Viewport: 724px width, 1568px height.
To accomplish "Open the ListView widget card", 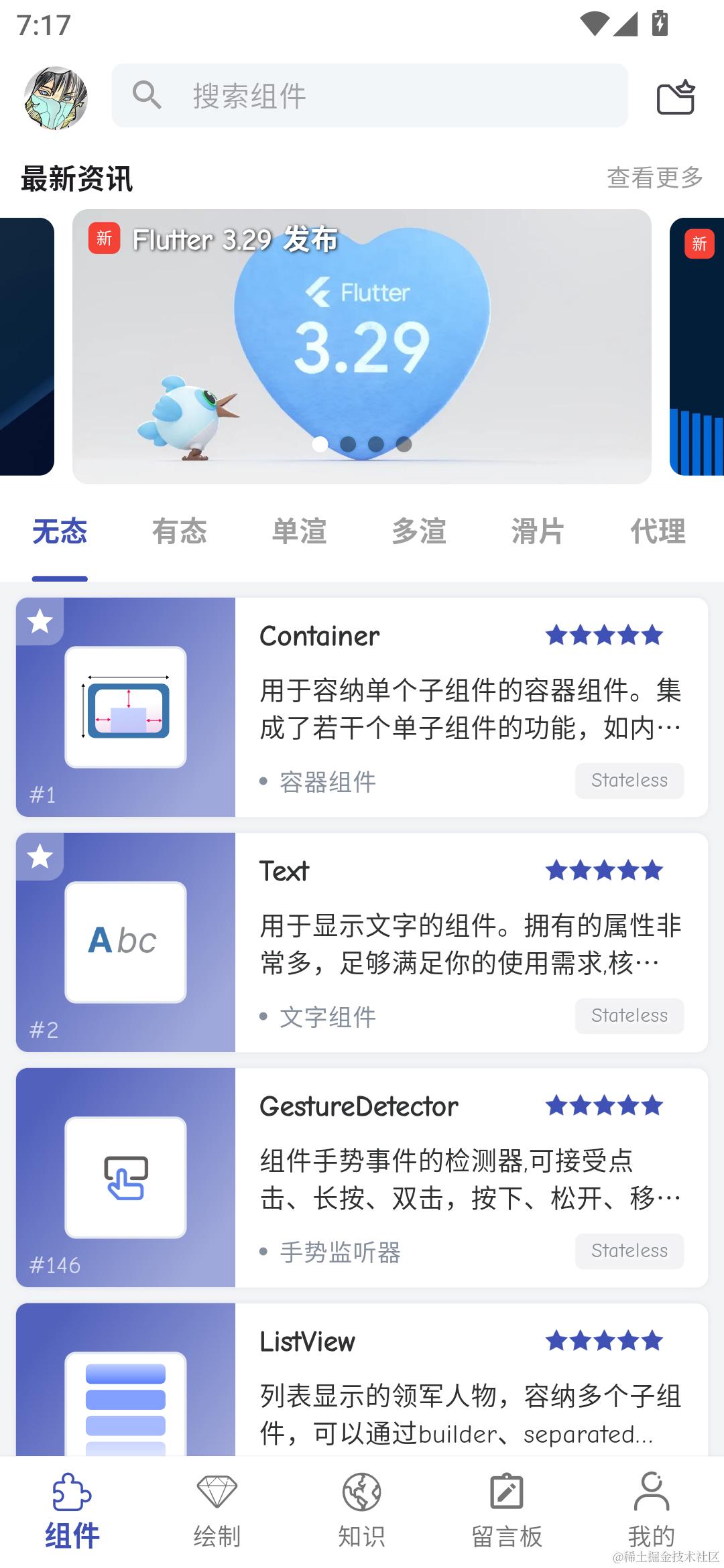I will pos(361,1380).
